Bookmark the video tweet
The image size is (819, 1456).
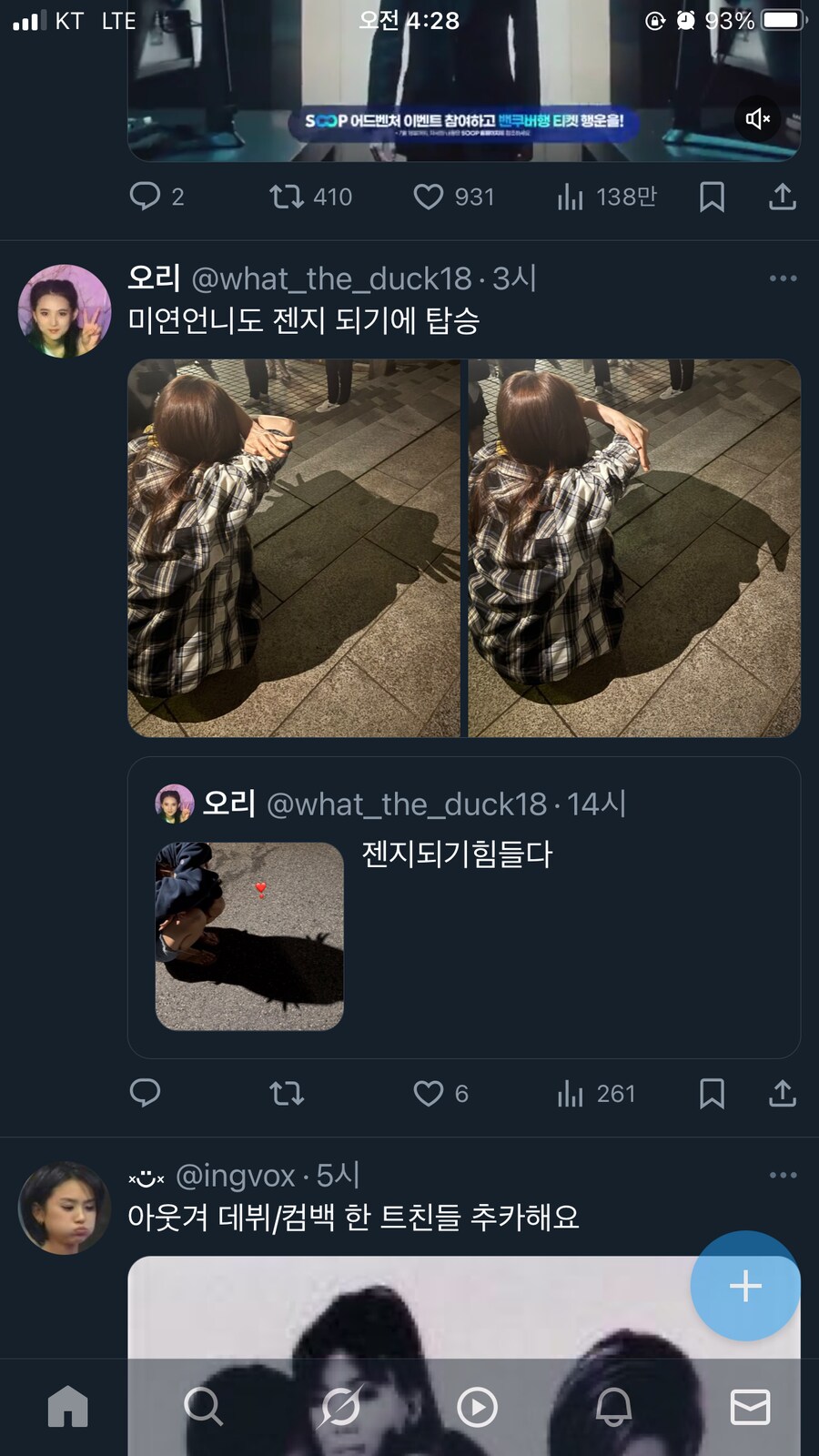[713, 197]
